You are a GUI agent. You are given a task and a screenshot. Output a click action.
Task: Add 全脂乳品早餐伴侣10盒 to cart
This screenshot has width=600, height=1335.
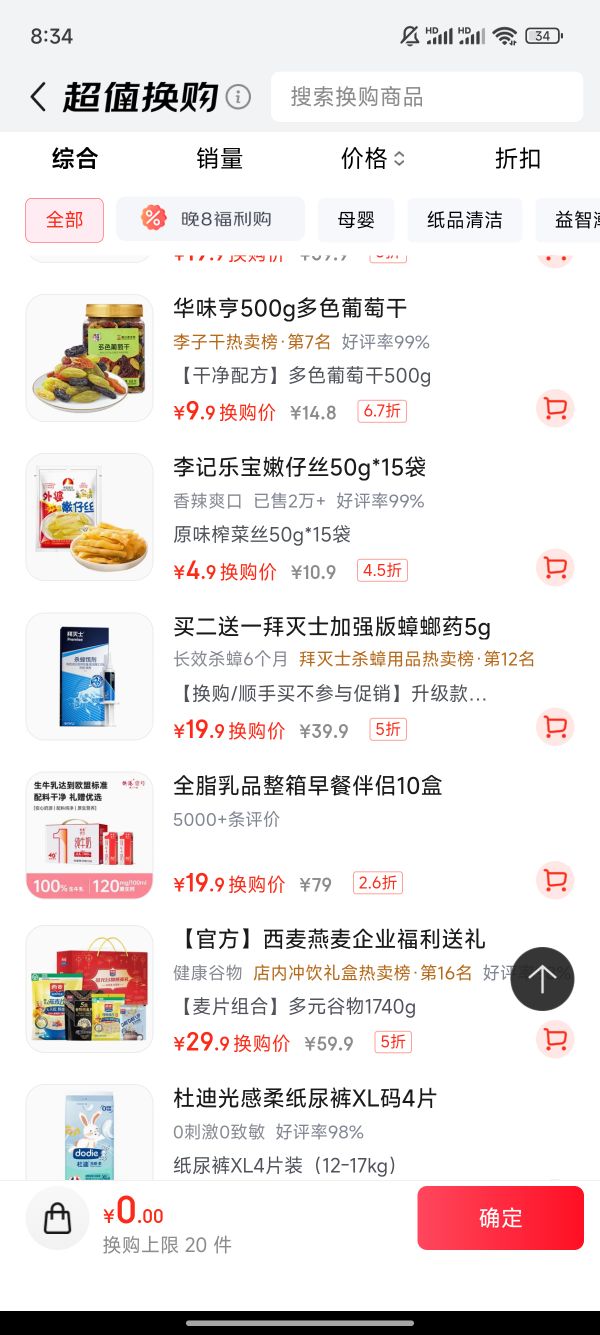click(555, 880)
